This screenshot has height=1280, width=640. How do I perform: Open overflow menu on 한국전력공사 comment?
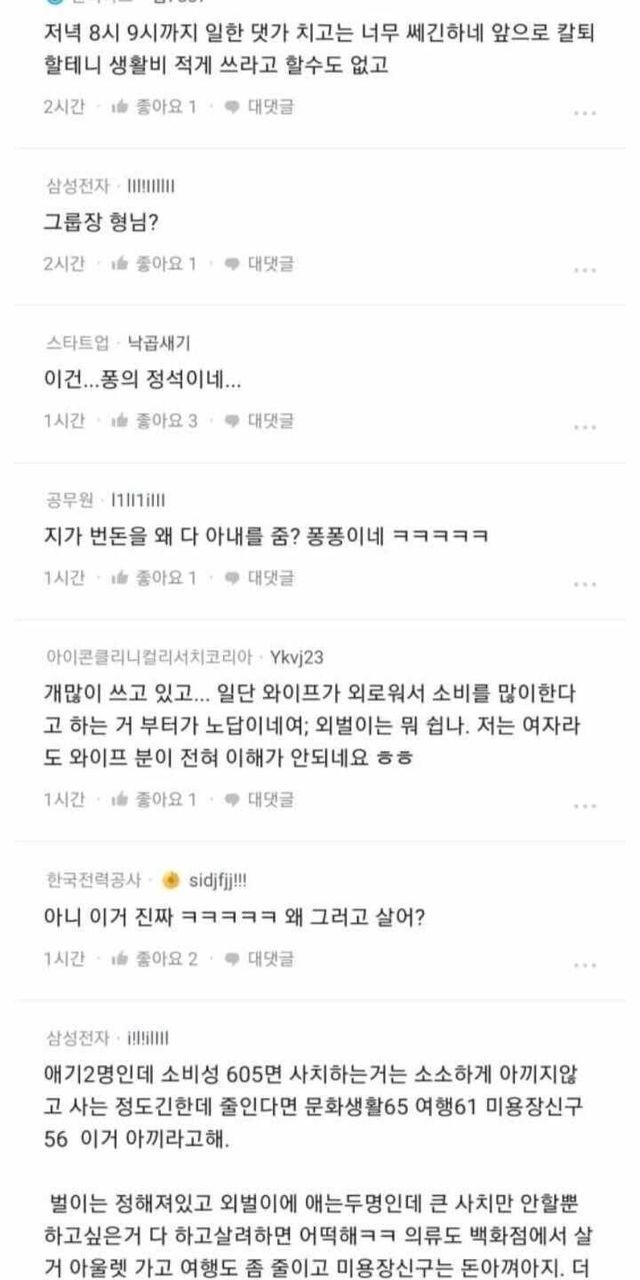click(x=585, y=965)
